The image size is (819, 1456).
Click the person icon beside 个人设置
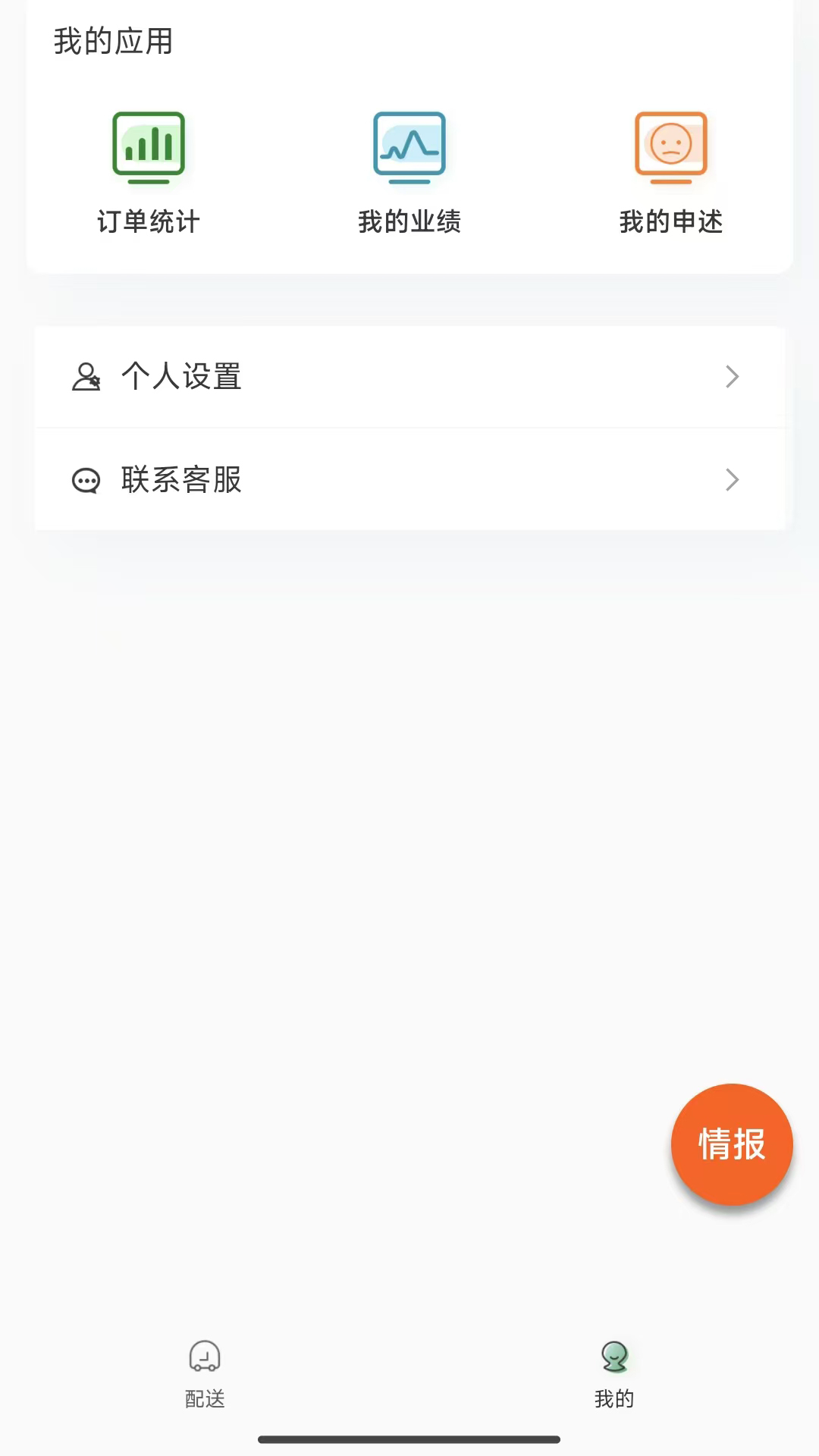click(x=85, y=377)
